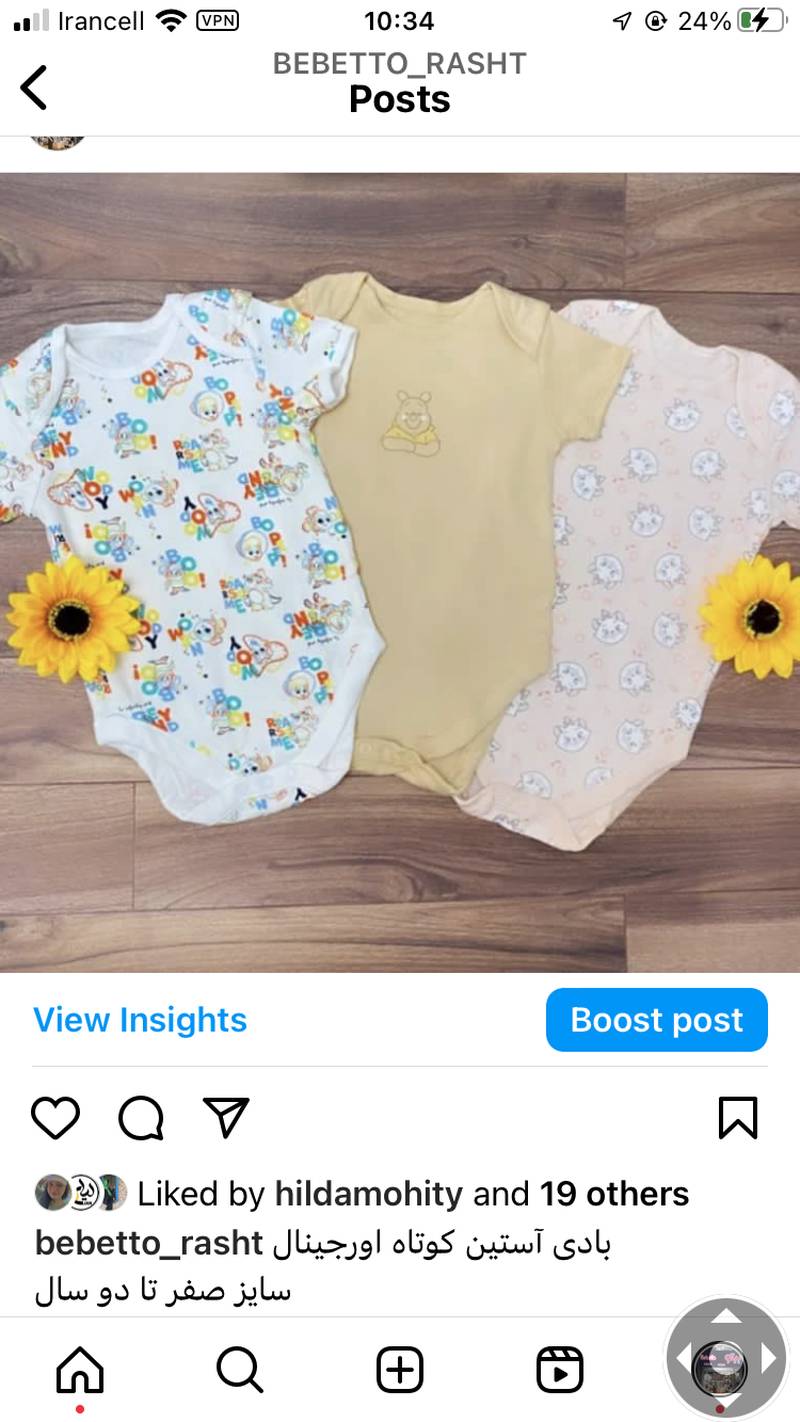Switch to the Reels tab
Image resolution: width=800 pixels, height=1422 pixels.
pos(560,1369)
